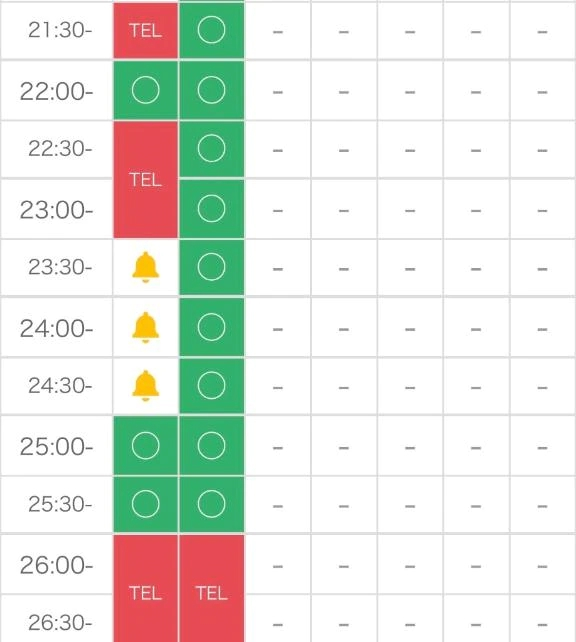This screenshot has width=576, height=642.
Task: Reserve the 22:30 open slot in second column
Action: [212, 149]
